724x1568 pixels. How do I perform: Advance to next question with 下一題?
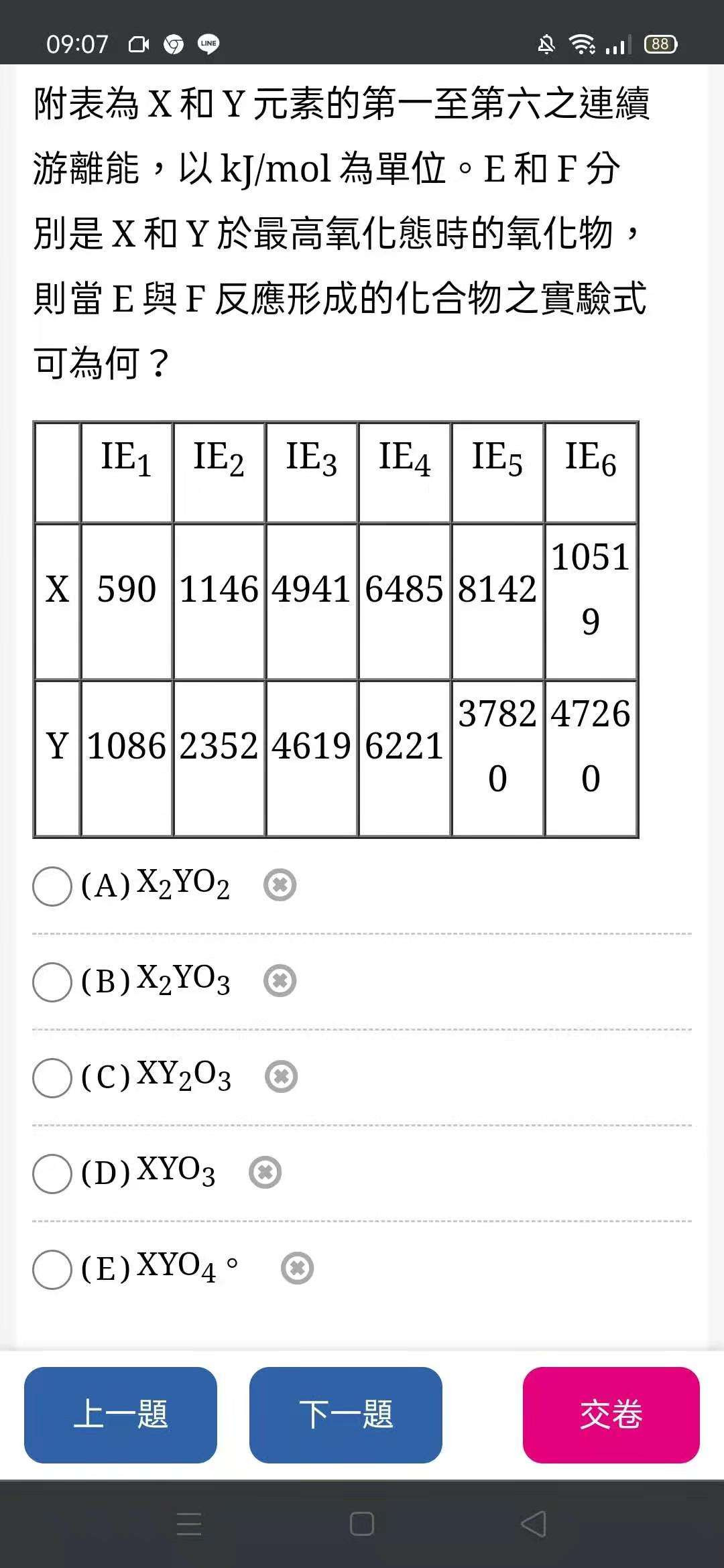pos(346,1415)
